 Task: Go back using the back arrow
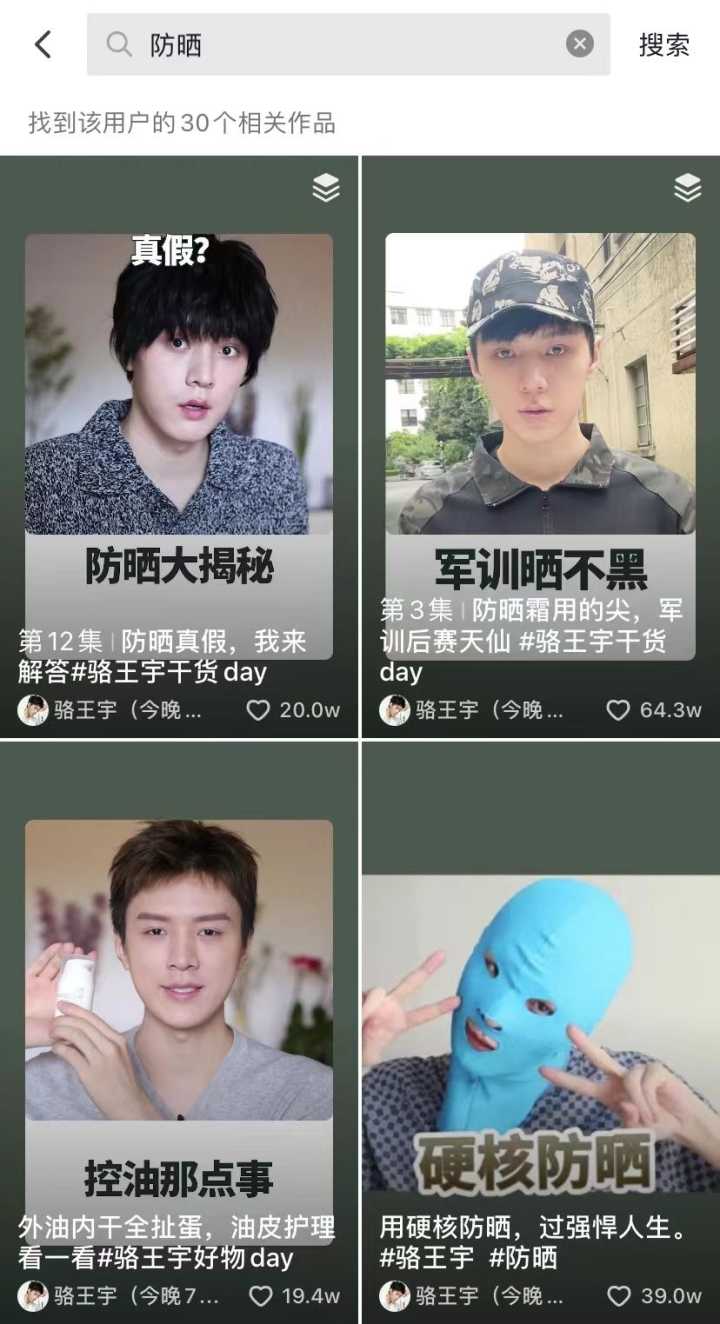point(43,44)
